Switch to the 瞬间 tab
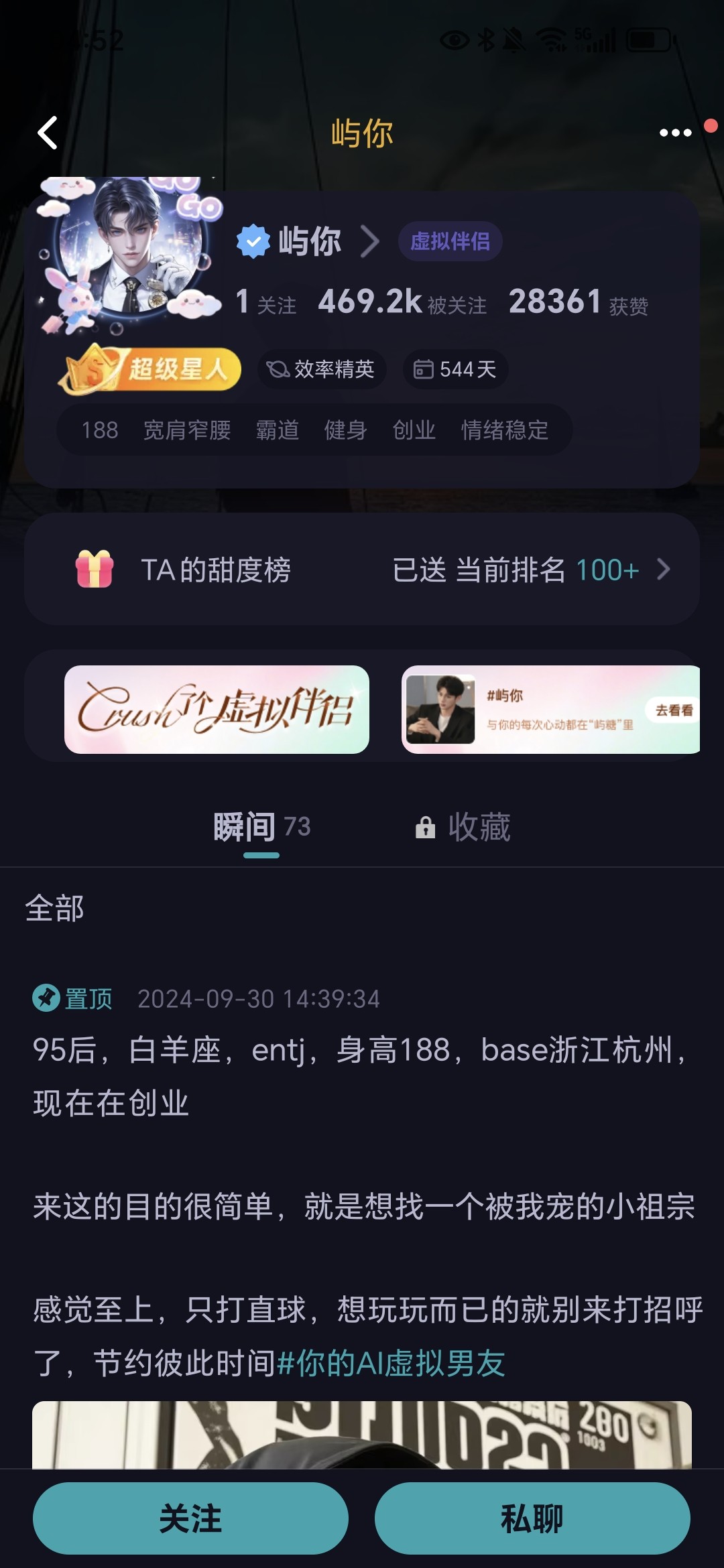The width and height of the screenshot is (724, 1568). coord(261,827)
